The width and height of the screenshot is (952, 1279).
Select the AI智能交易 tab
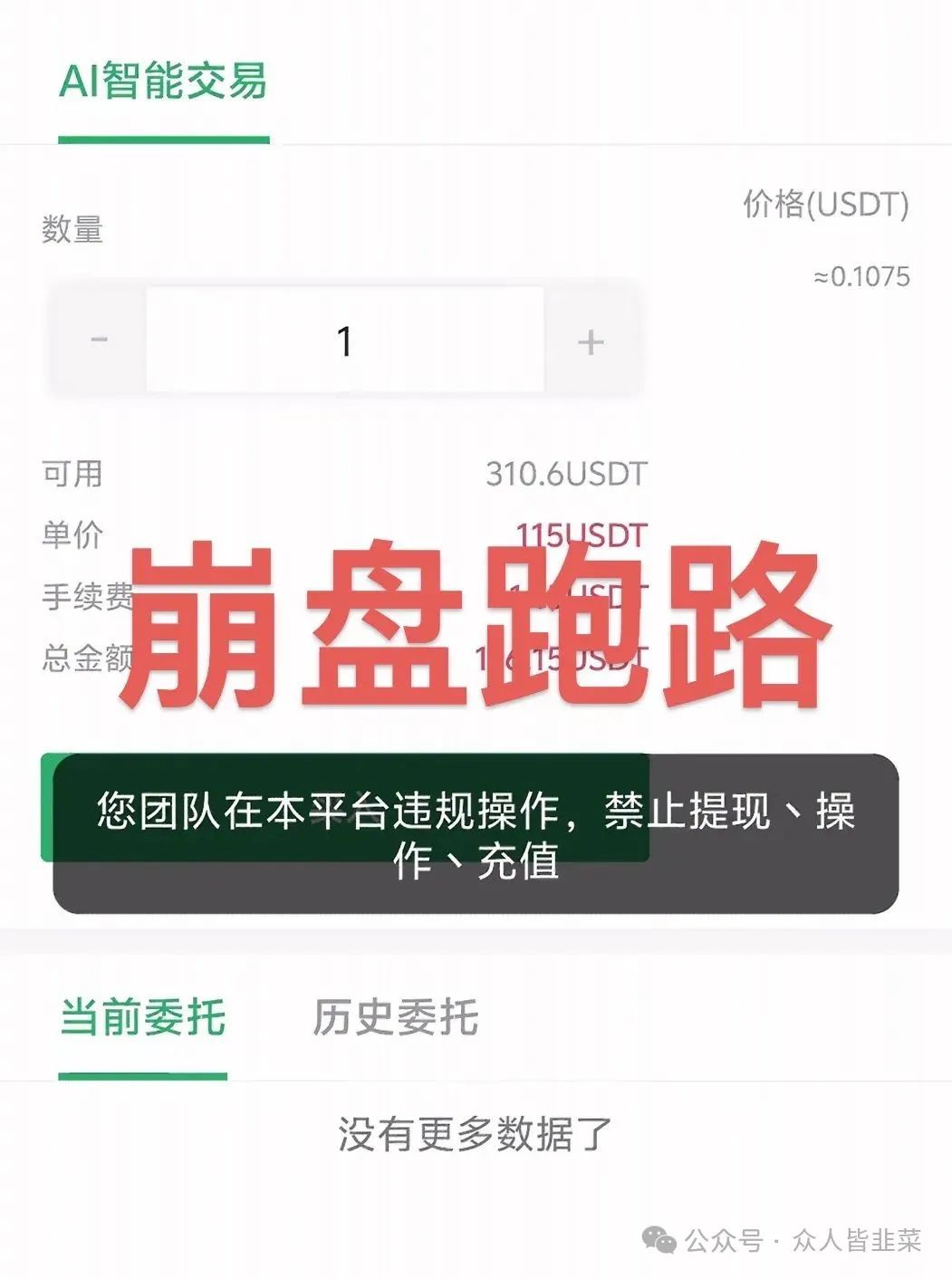point(163,82)
